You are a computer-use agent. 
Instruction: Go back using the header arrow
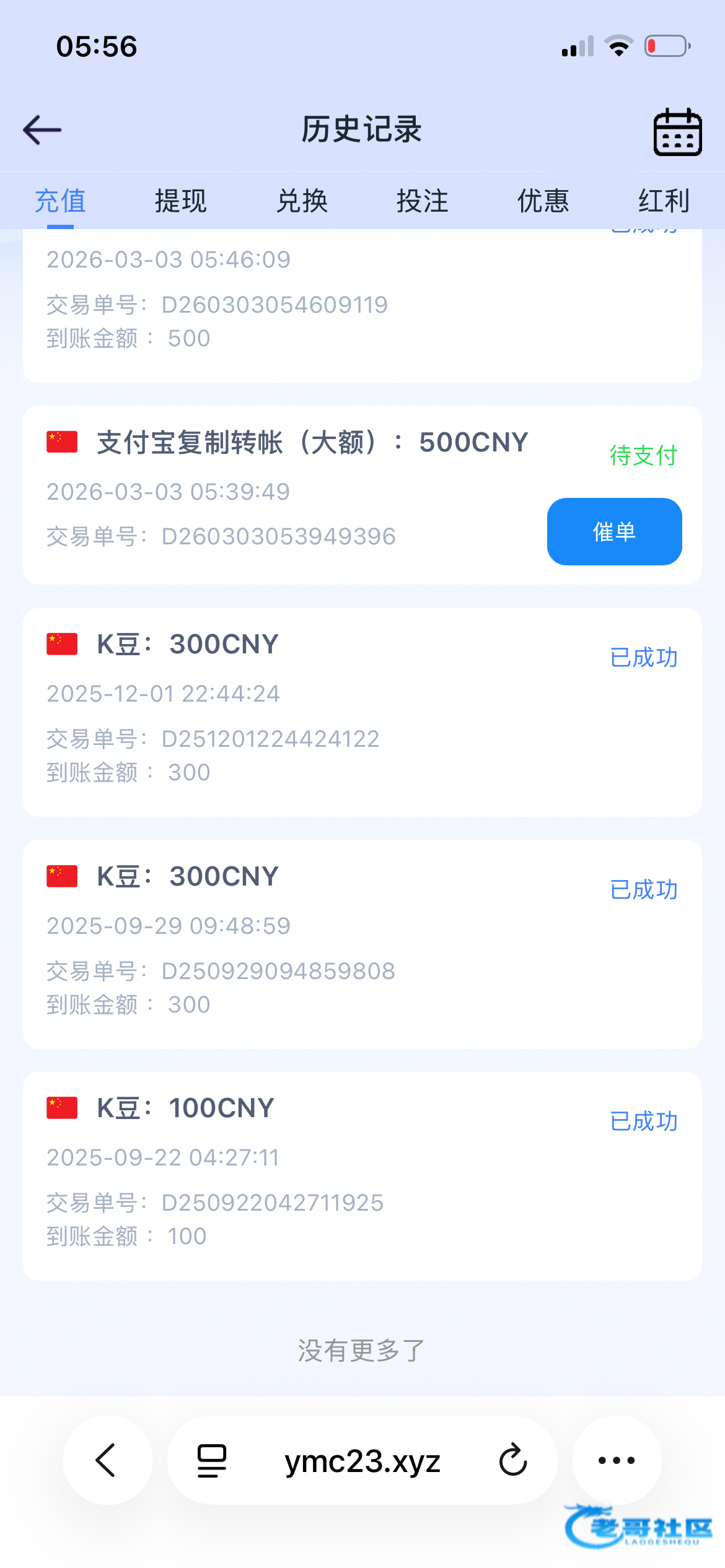click(42, 130)
